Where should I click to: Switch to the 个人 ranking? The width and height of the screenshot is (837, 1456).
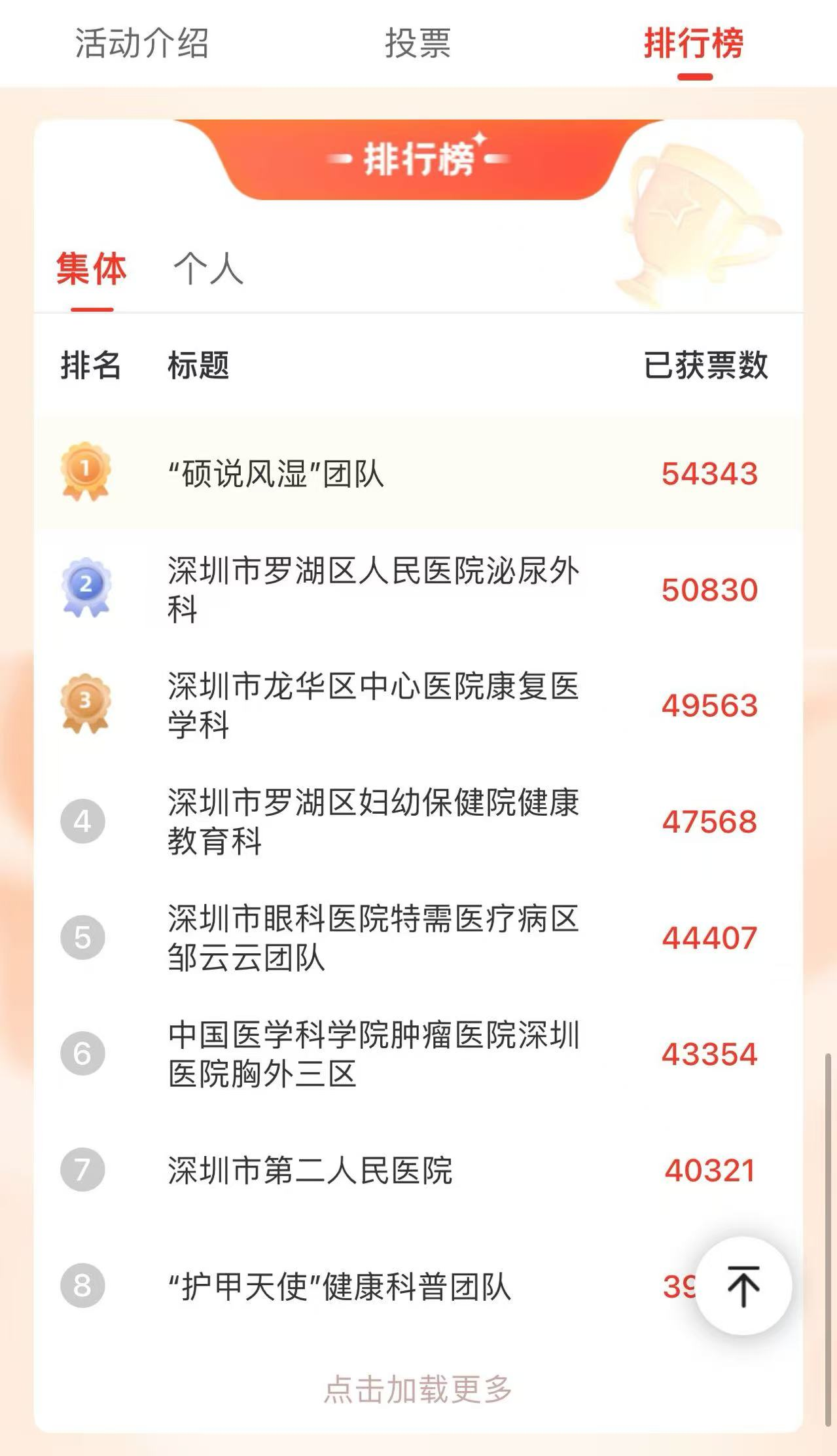[x=208, y=269]
